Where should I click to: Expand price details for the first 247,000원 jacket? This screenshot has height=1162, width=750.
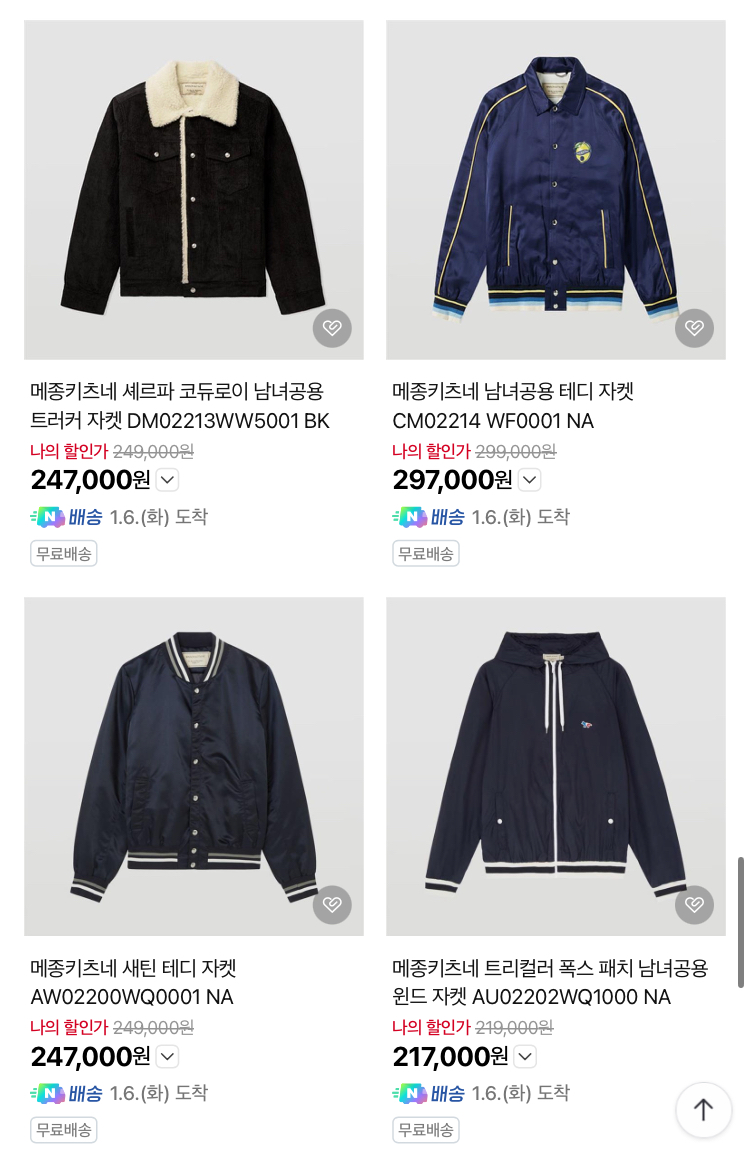pos(168,480)
